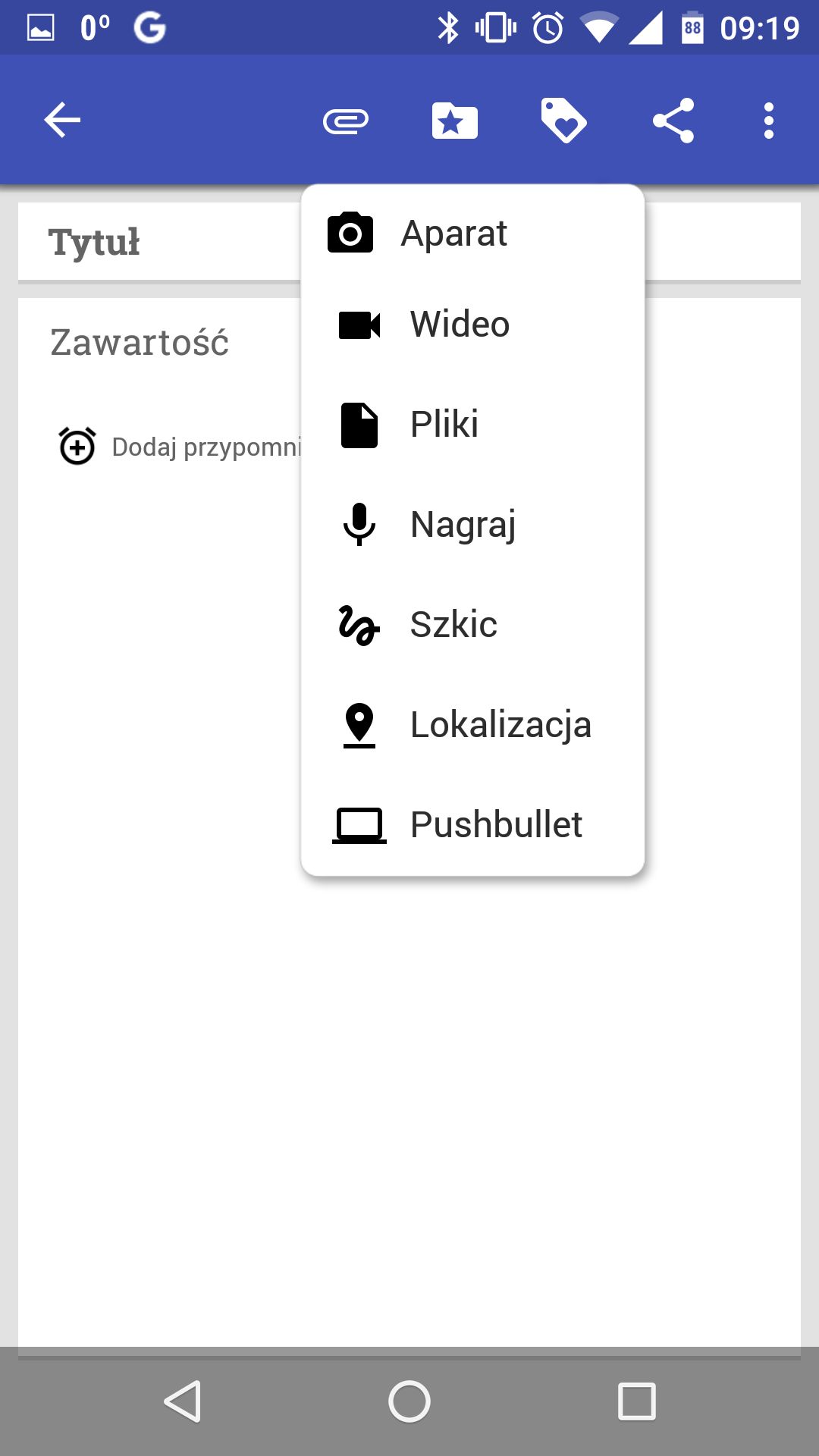Add a reminder via Dodaj przypomnienie
Image resolution: width=819 pixels, height=1456 pixels.
(180, 447)
